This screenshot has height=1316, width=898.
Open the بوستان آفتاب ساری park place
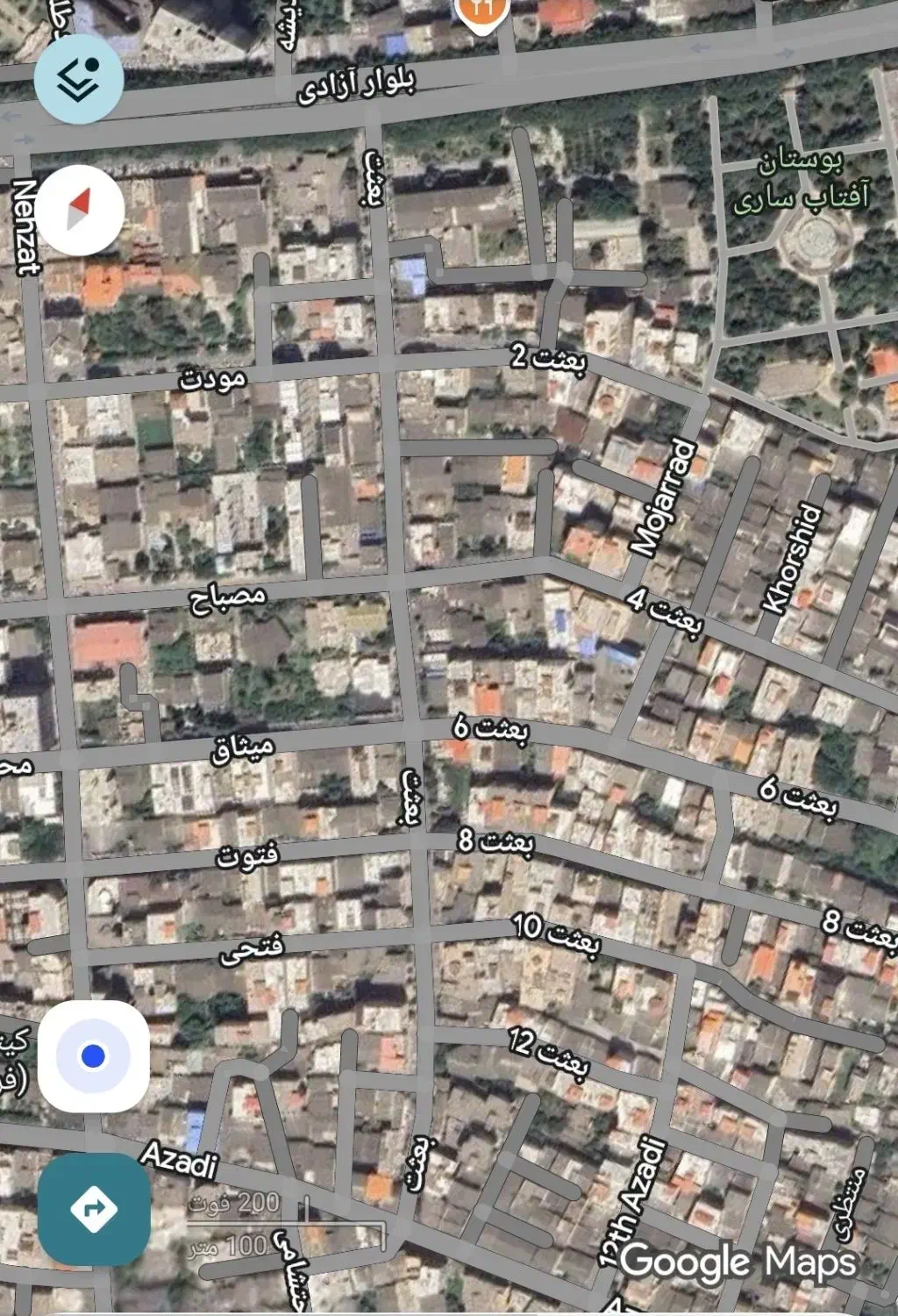point(801,182)
